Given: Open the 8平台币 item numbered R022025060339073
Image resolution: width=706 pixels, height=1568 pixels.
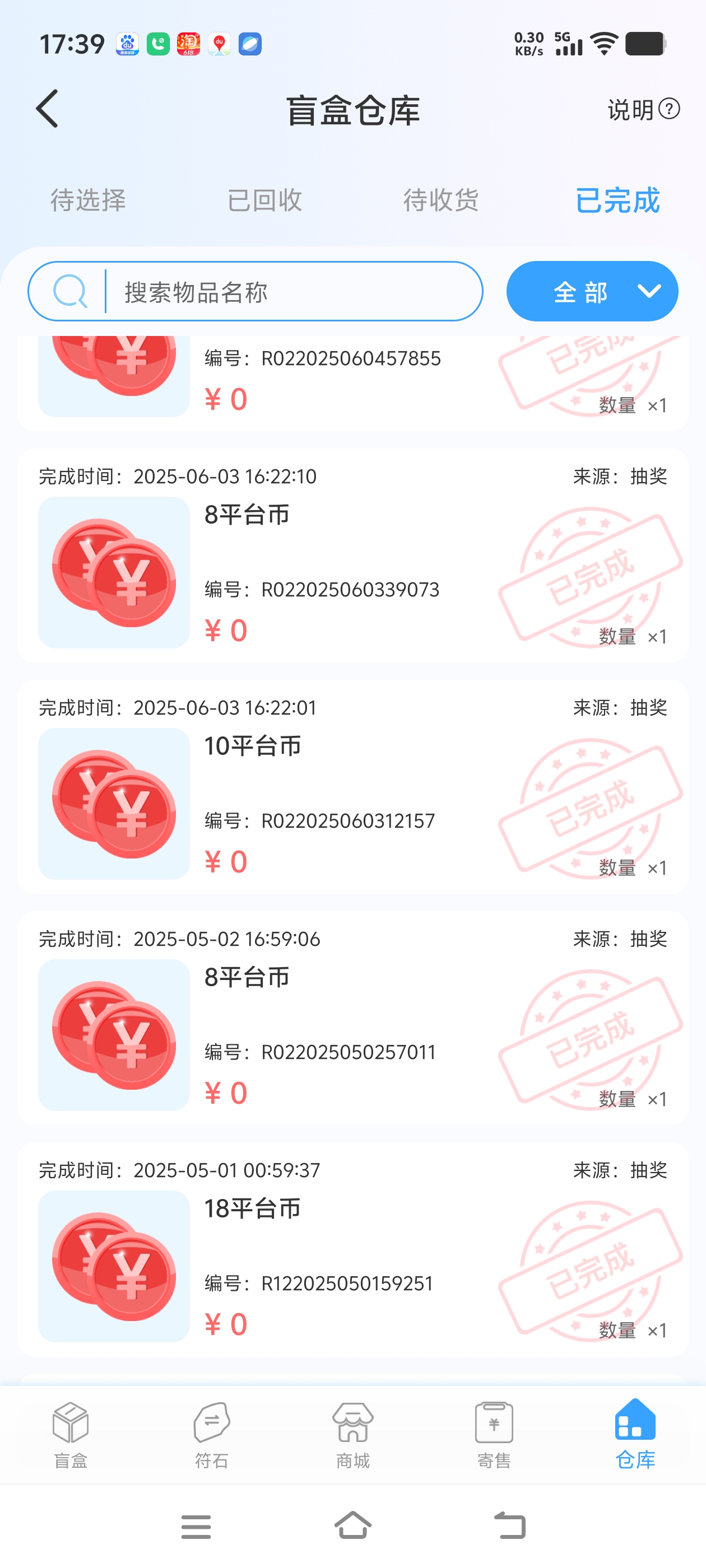Looking at the screenshot, I should coord(352,555).
